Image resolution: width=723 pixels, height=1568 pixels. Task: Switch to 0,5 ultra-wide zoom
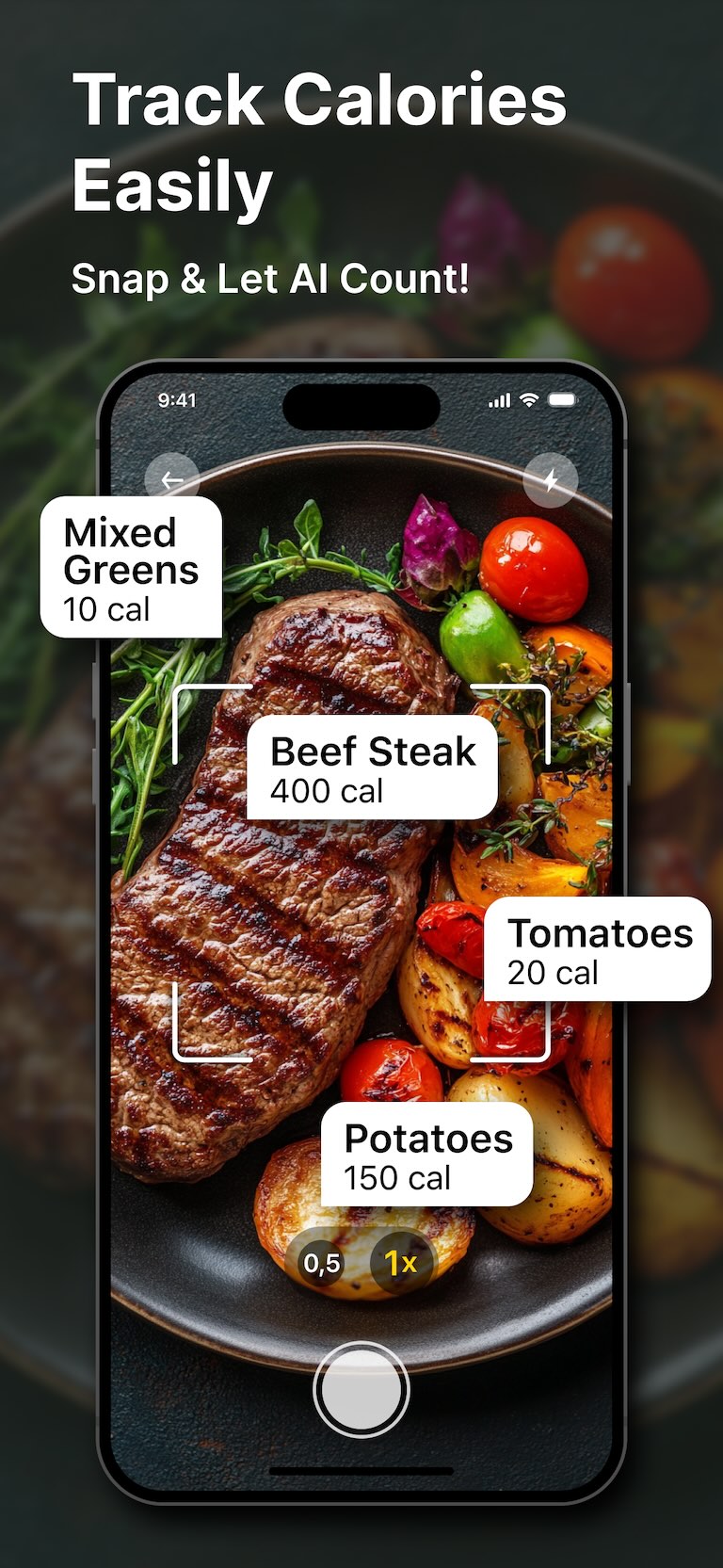tap(320, 1263)
